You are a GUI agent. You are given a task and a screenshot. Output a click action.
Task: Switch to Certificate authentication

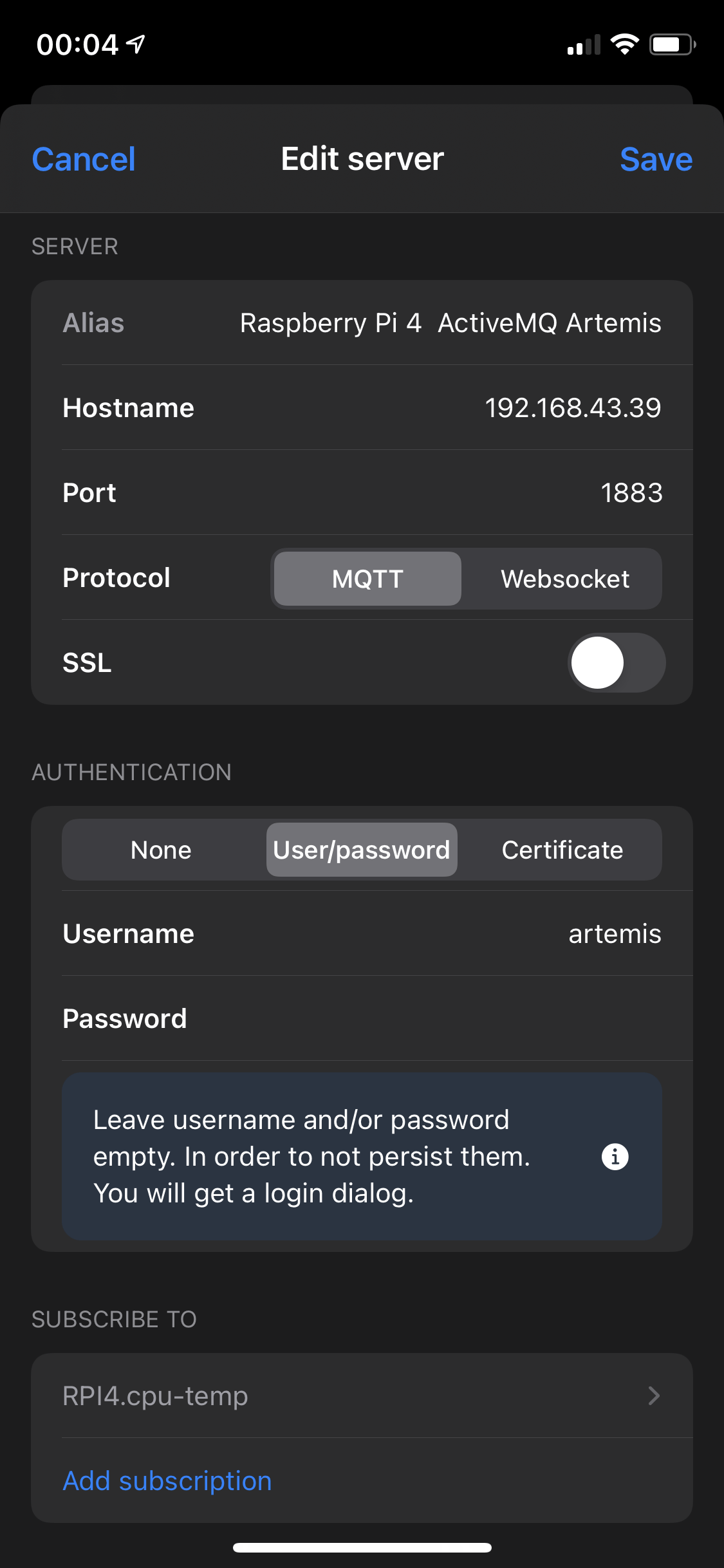[x=562, y=850]
